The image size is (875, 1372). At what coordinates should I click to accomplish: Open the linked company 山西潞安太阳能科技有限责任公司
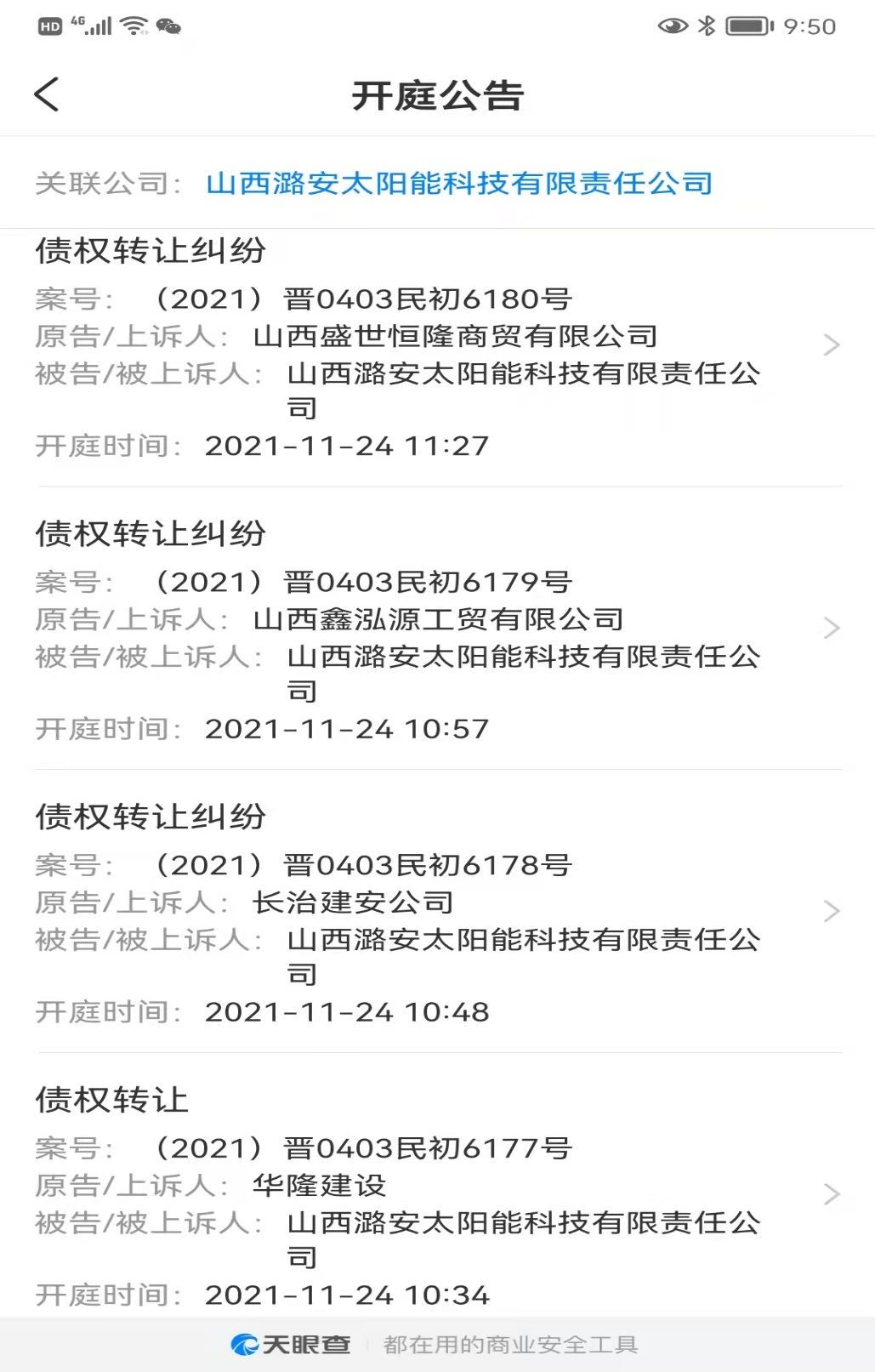click(459, 184)
